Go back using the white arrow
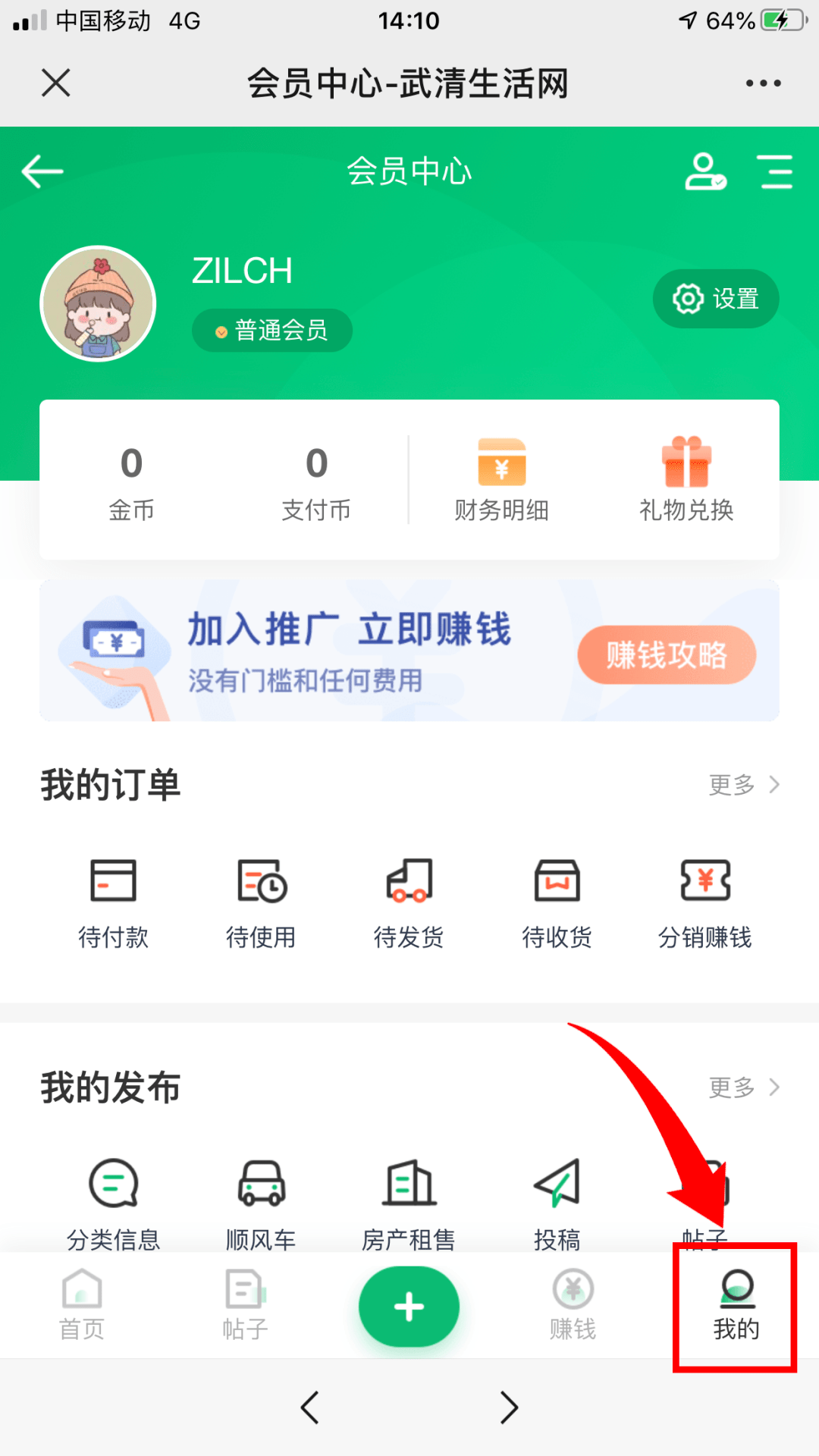This screenshot has height=1456, width=819. [42, 171]
